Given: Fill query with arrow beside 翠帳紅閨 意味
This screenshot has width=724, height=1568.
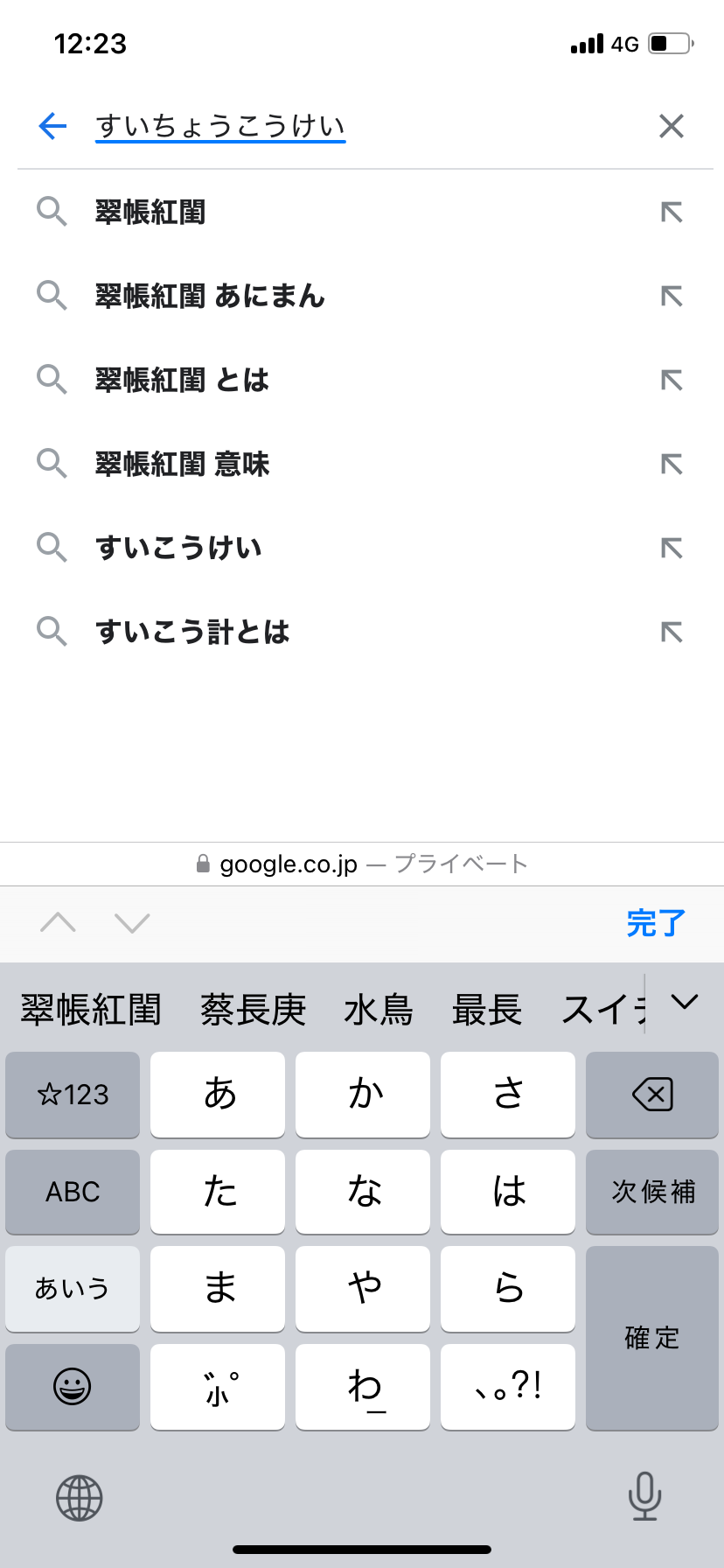Looking at the screenshot, I should point(671,465).
